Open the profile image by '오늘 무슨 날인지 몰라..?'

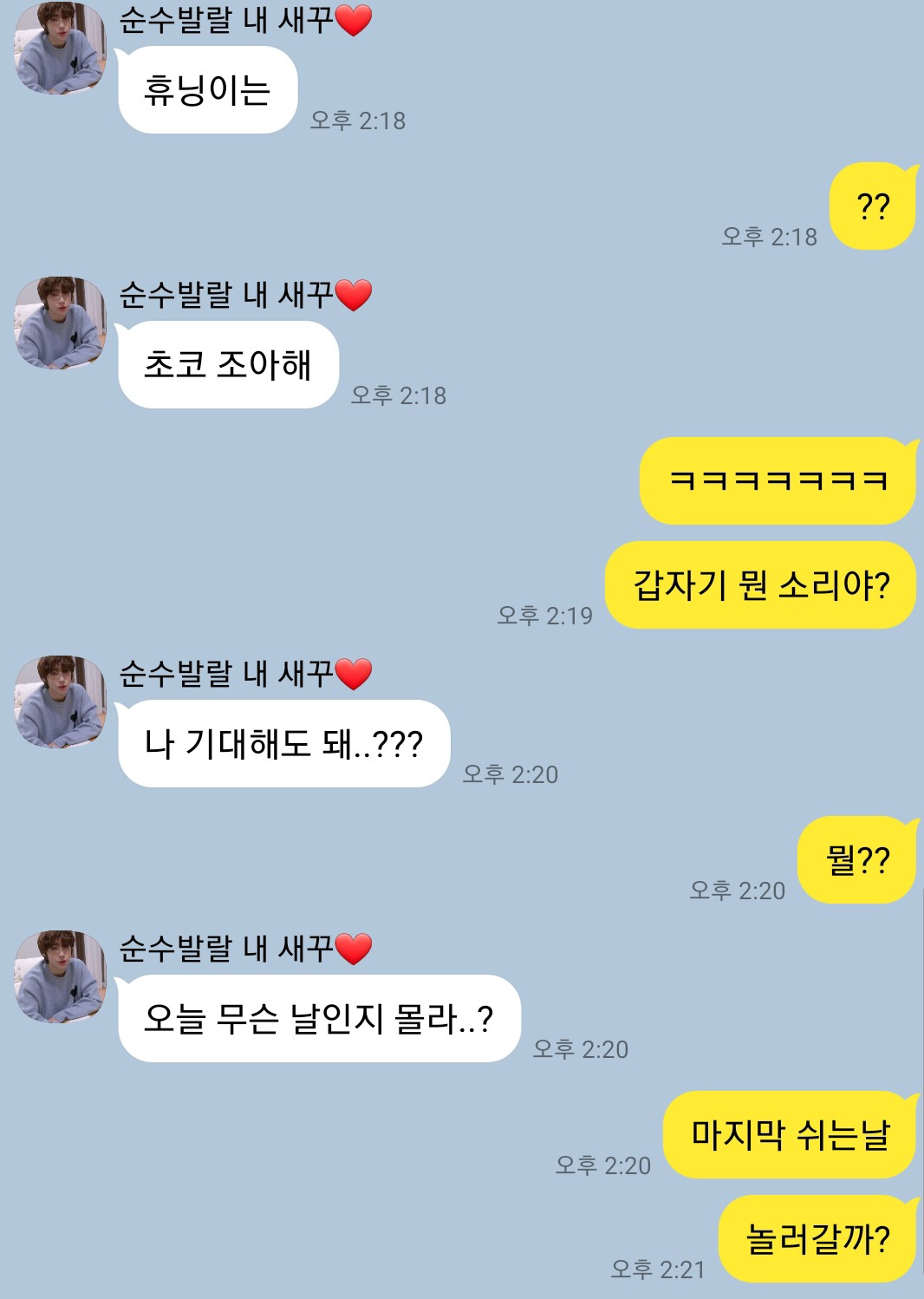click(x=60, y=976)
